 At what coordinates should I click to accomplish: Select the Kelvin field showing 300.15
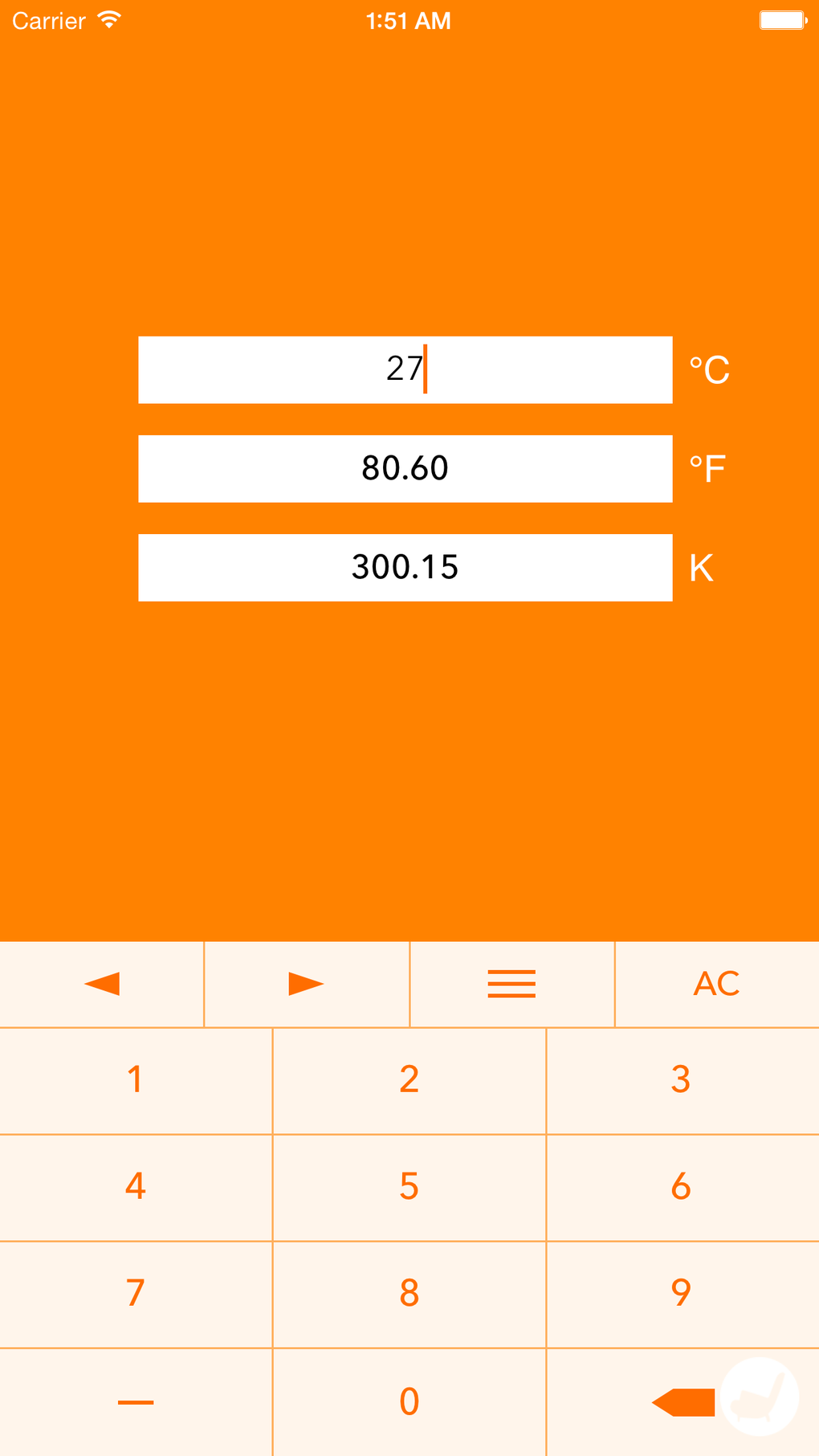coord(405,567)
